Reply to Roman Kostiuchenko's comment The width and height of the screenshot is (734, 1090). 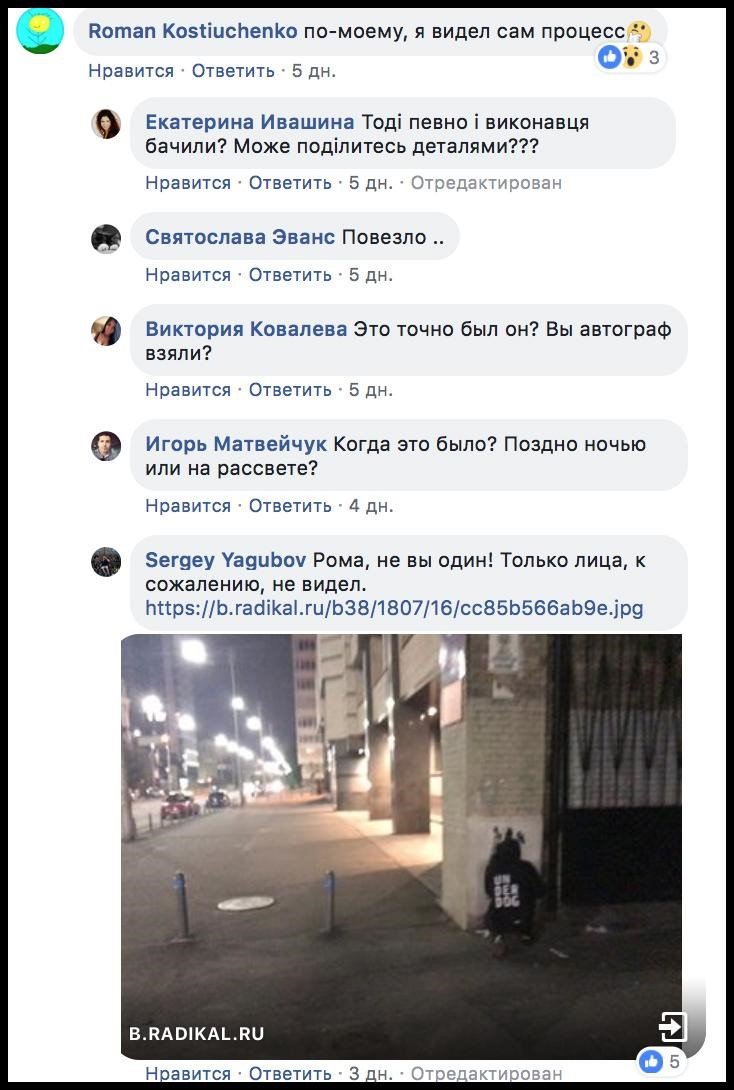point(232,71)
